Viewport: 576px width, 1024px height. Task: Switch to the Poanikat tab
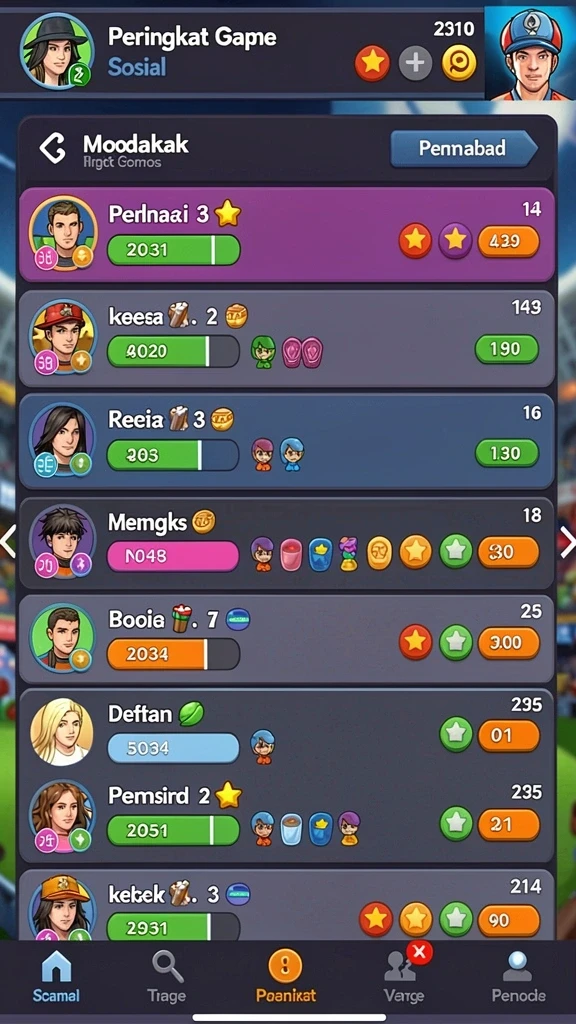pos(285,977)
